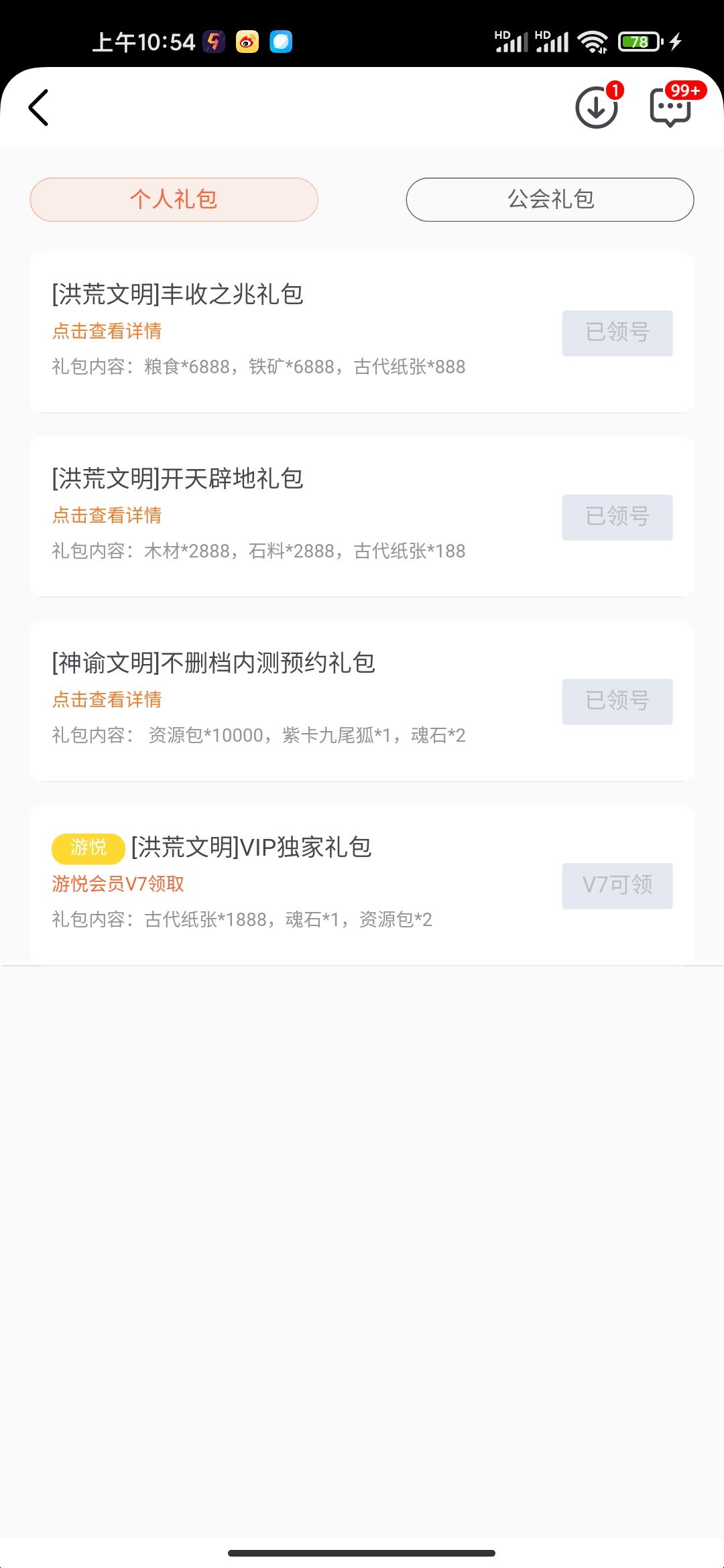Open the download manager icon
The image size is (724, 1568).
[x=597, y=107]
